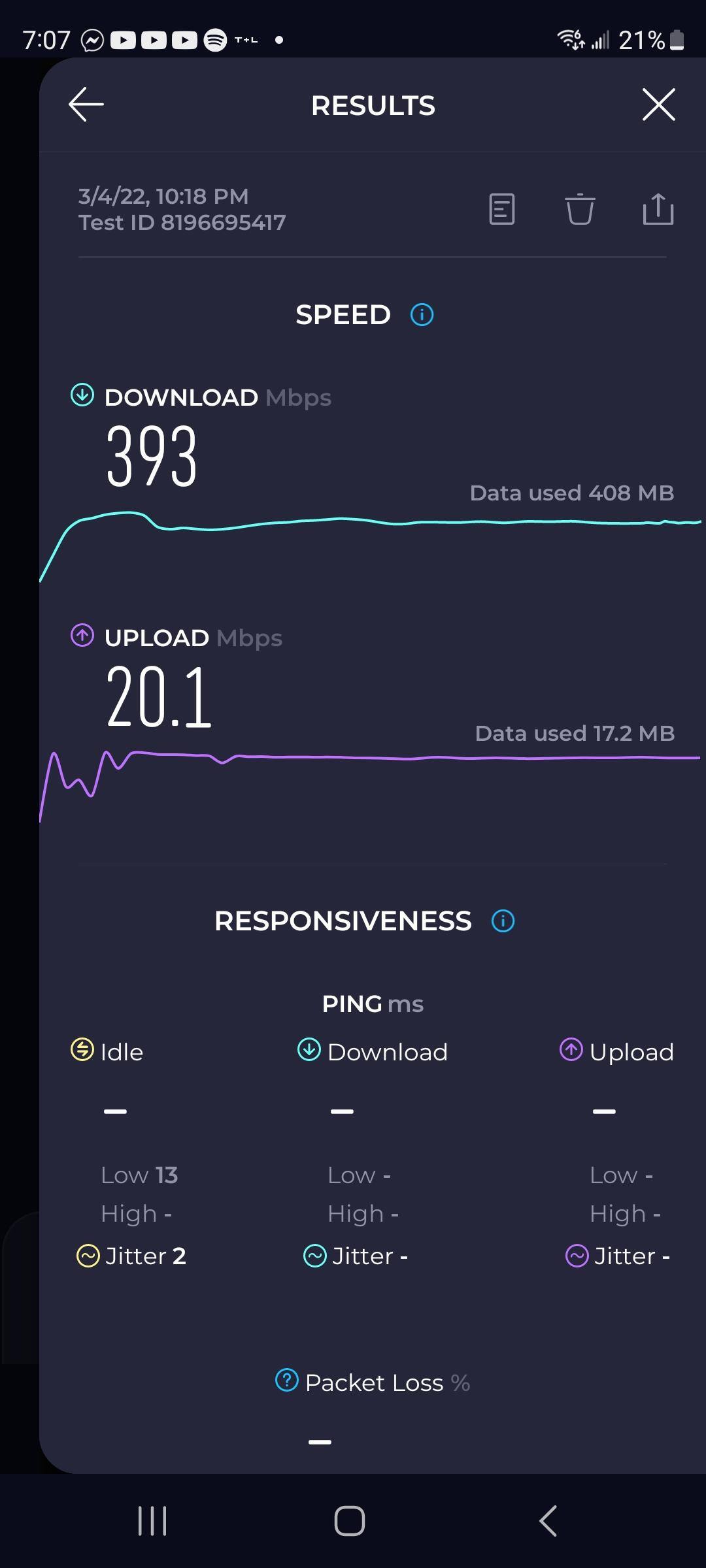Go to the home screen
This screenshot has height=1568, width=706.
350,1521
